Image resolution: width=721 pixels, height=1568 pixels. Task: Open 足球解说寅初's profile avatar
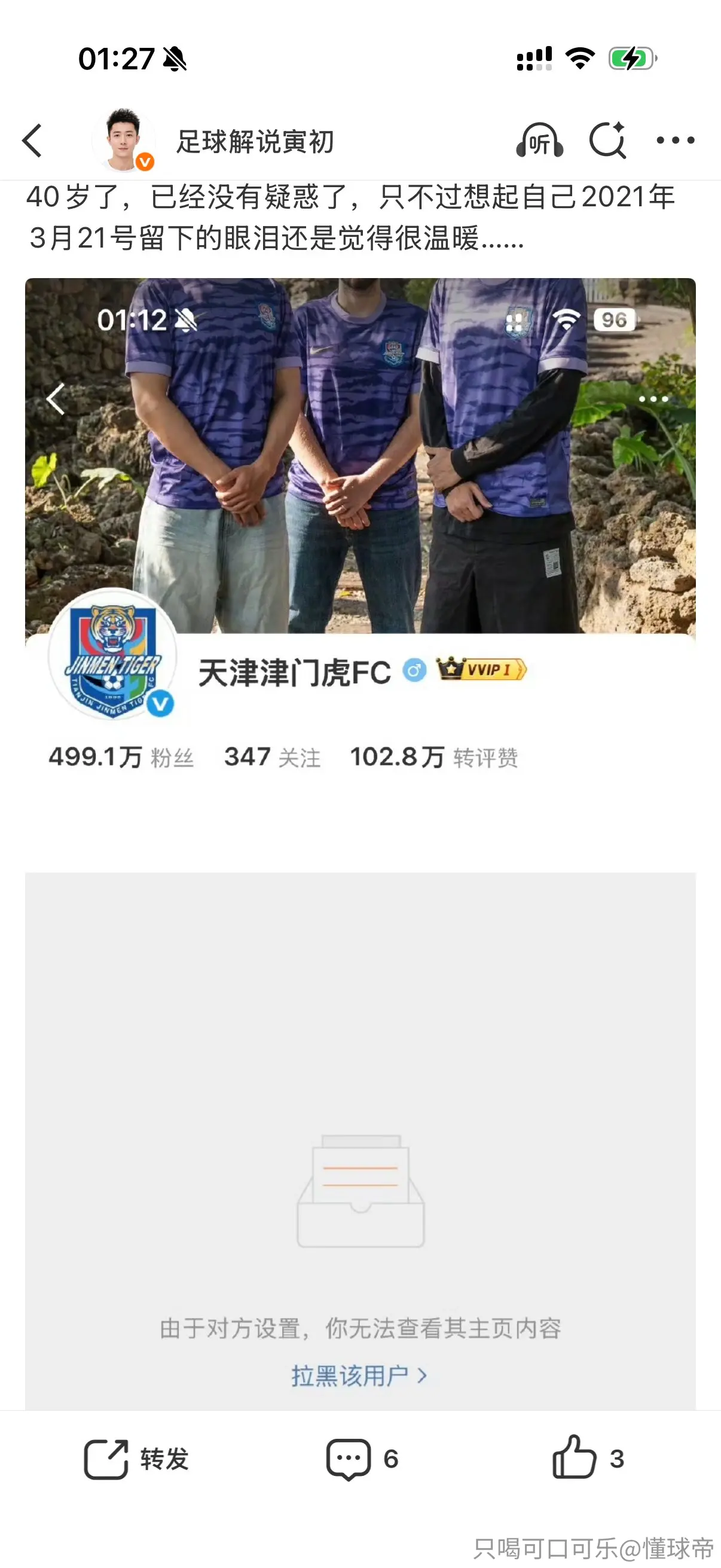point(124,141)
